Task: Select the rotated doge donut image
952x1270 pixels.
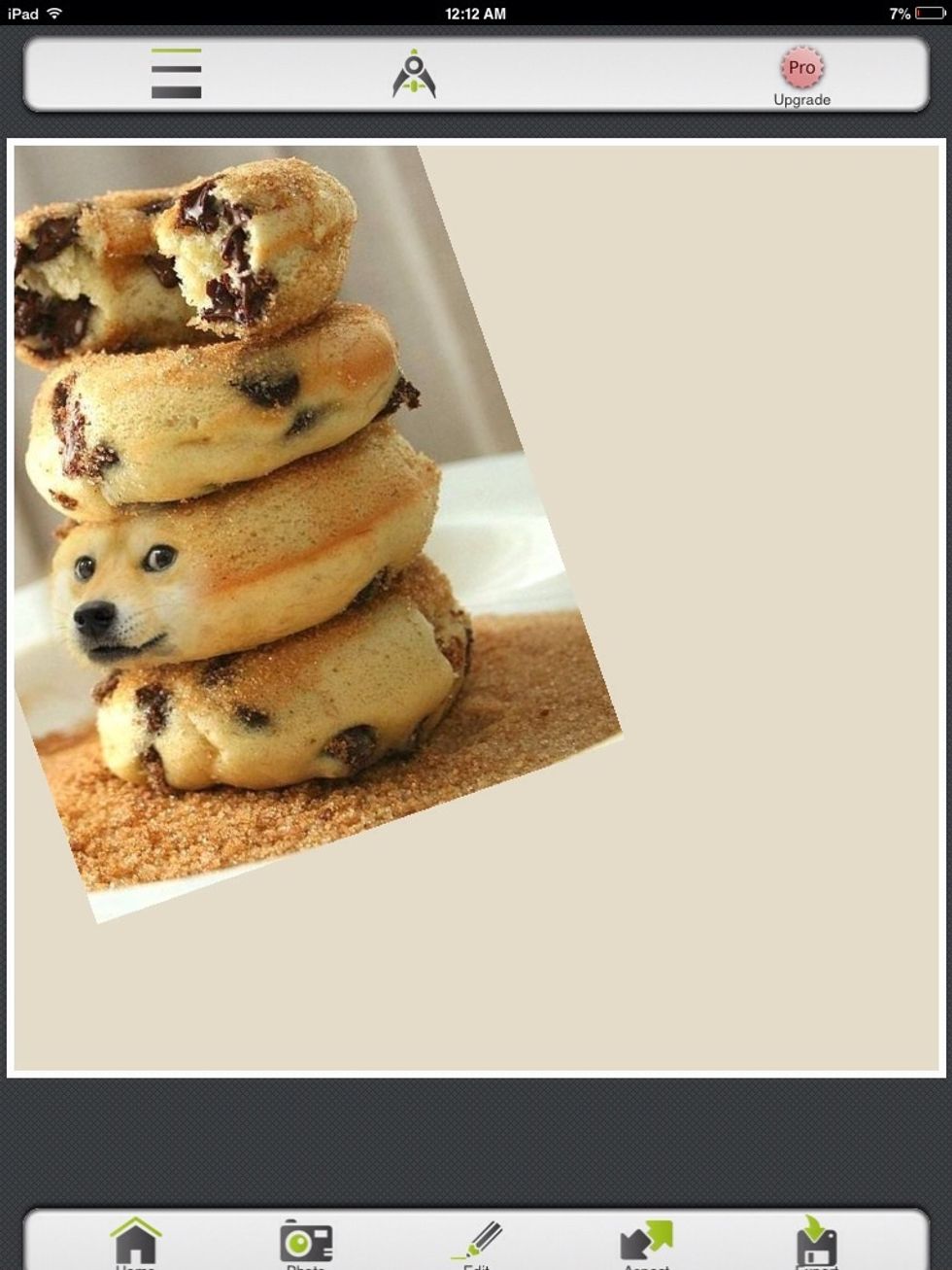Action: (291, 534)
